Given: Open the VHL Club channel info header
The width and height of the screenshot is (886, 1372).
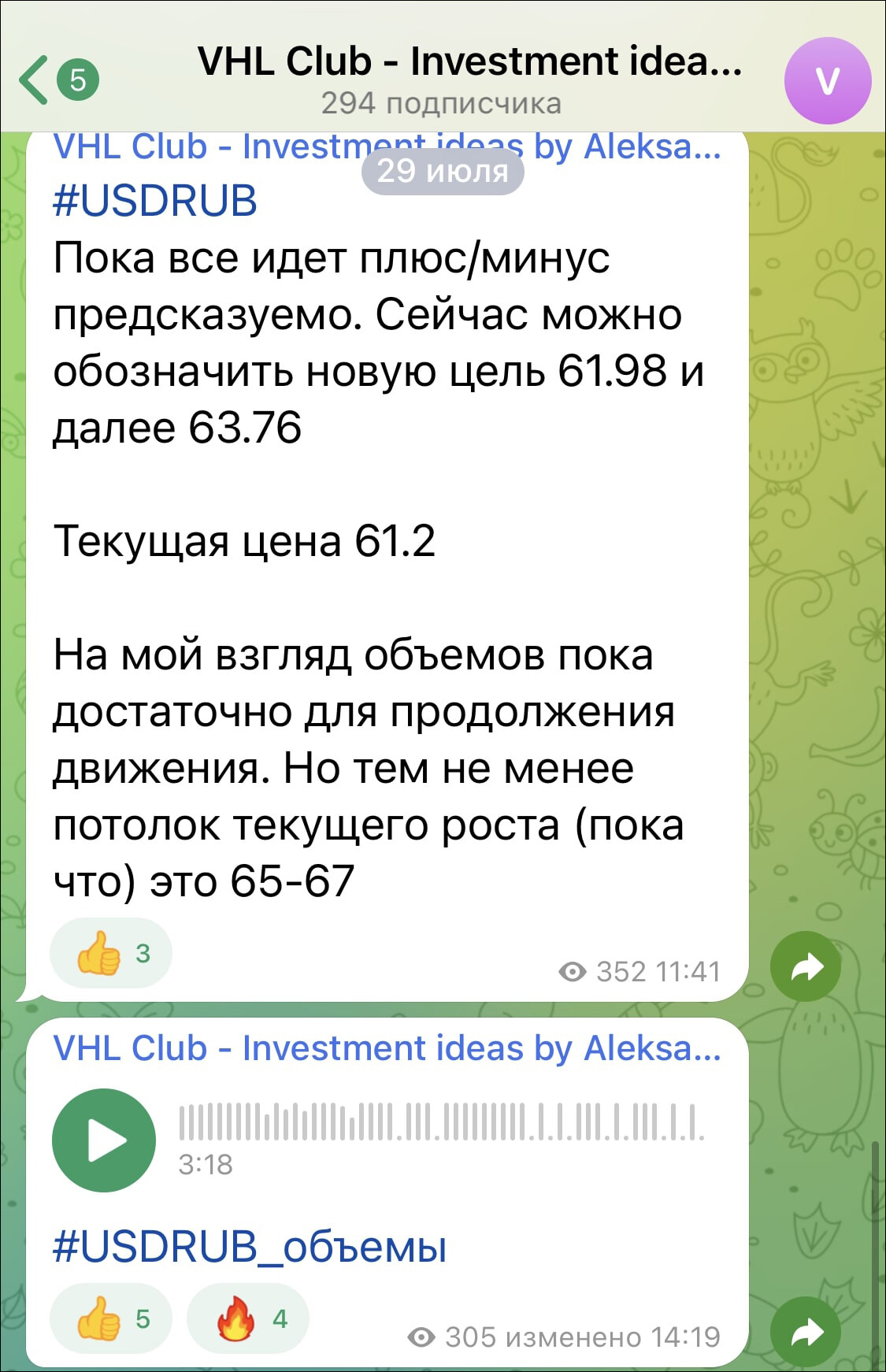Looking at the screenshot, I should coord(468,79).
